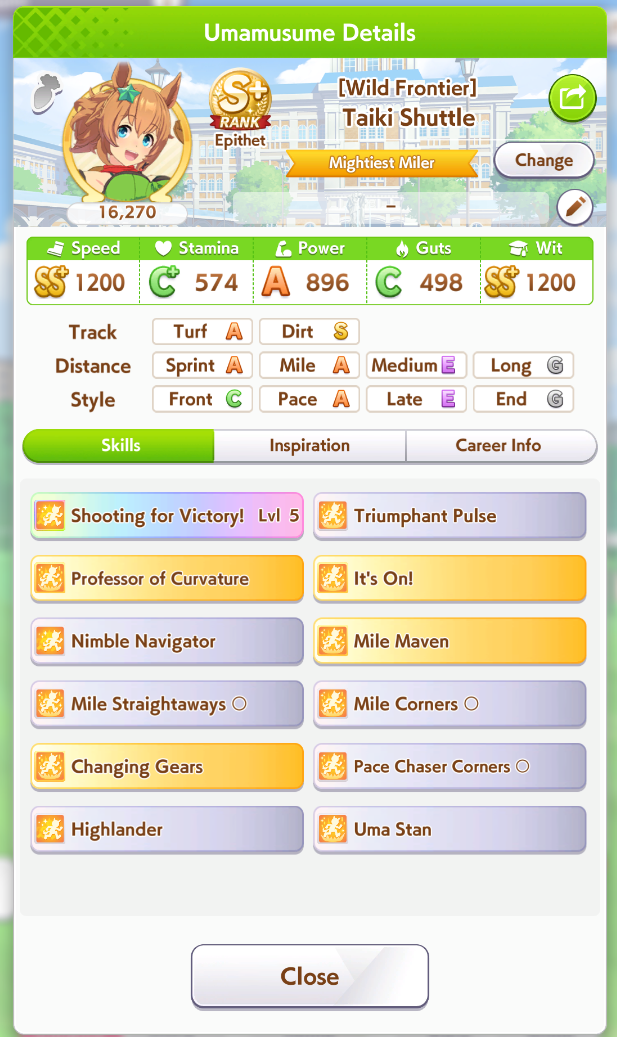Show Changing Gears skill description
617x1037 pixels.
click(x=167, y=767)
